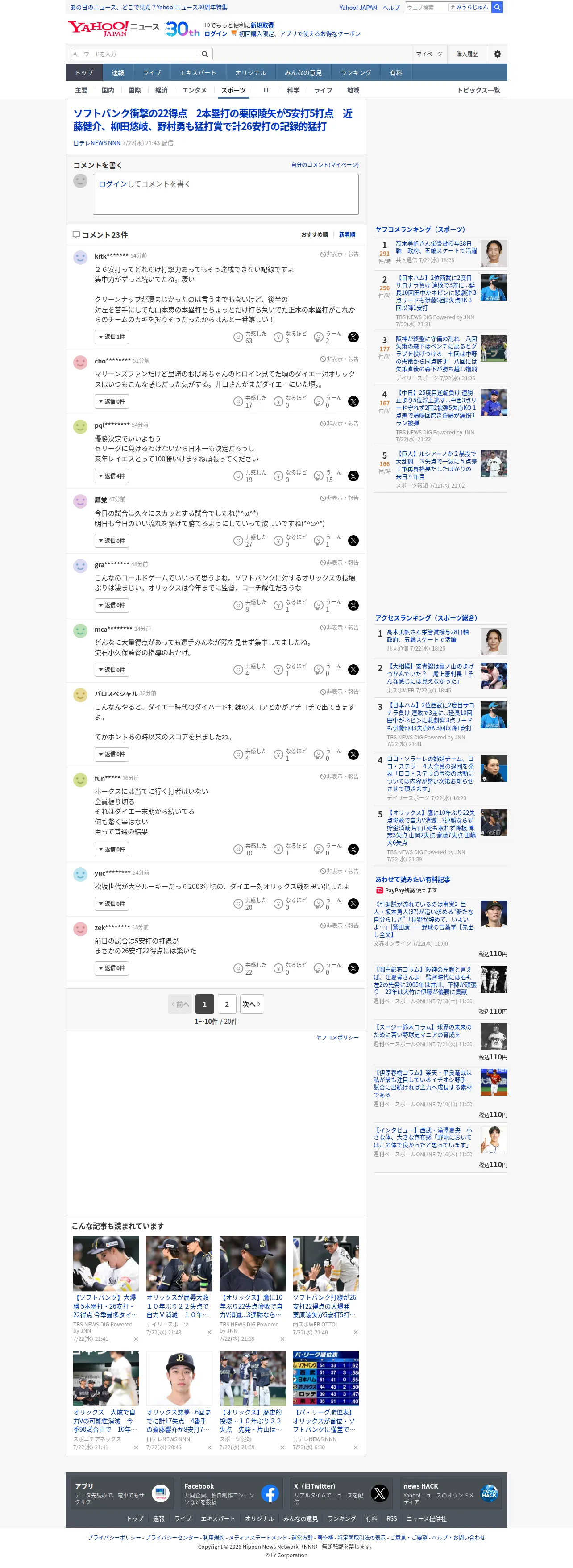This screenshot has width=573, height=1568.
Task: Switch to the ランキング tab
Action: point(355,72)
